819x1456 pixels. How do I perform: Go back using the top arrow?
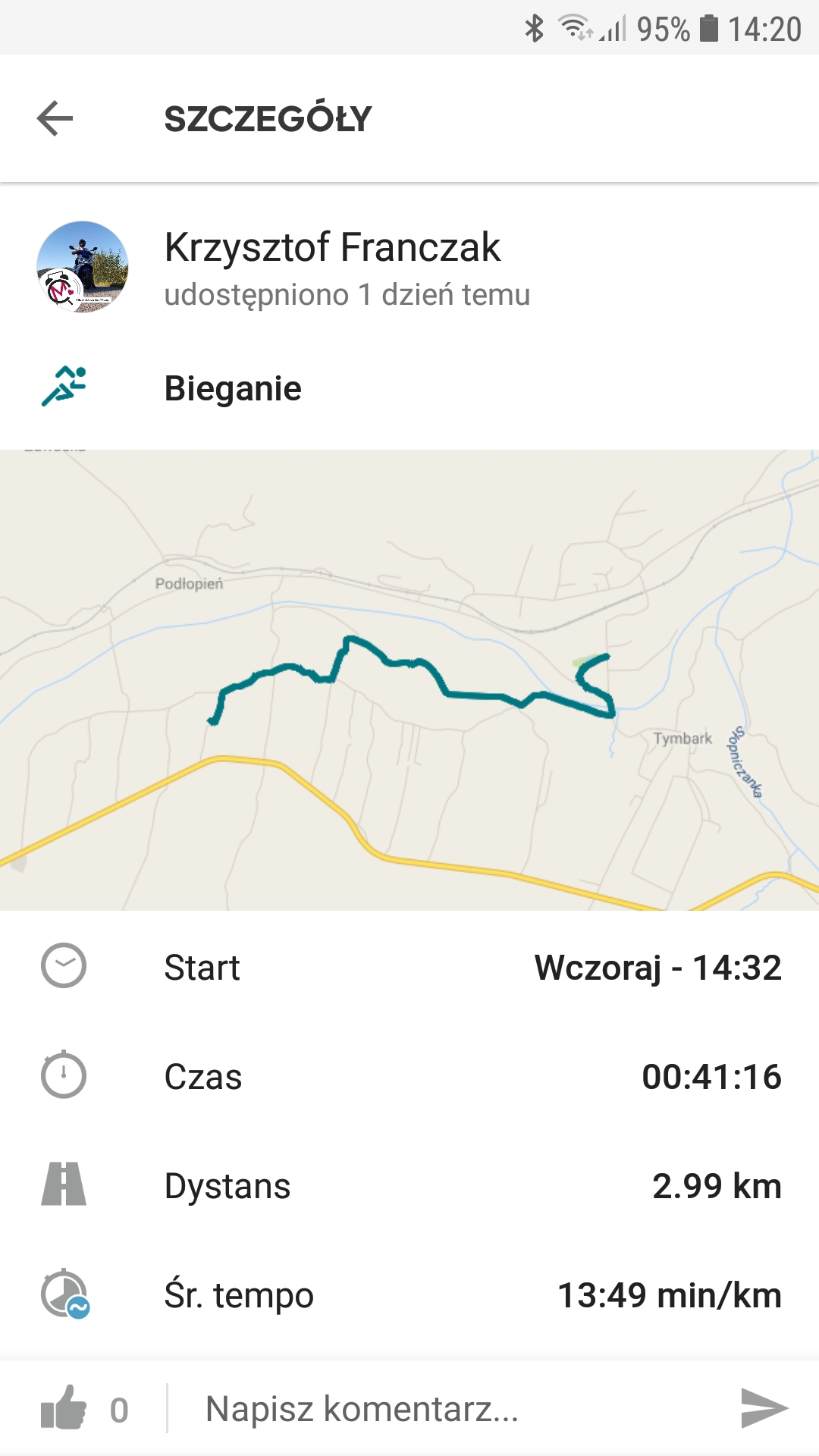tap(55, 119)
